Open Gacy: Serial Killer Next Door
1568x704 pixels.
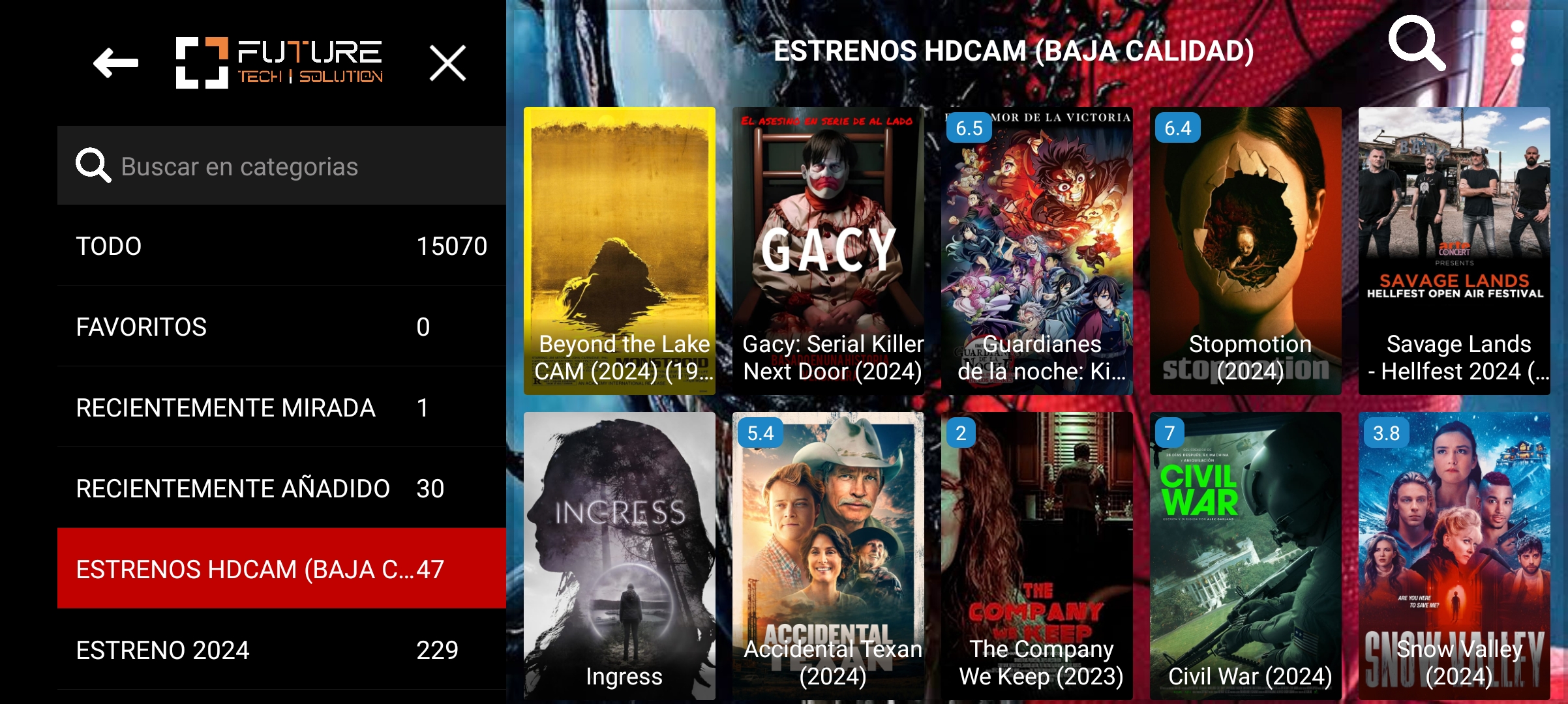[828, 251]
